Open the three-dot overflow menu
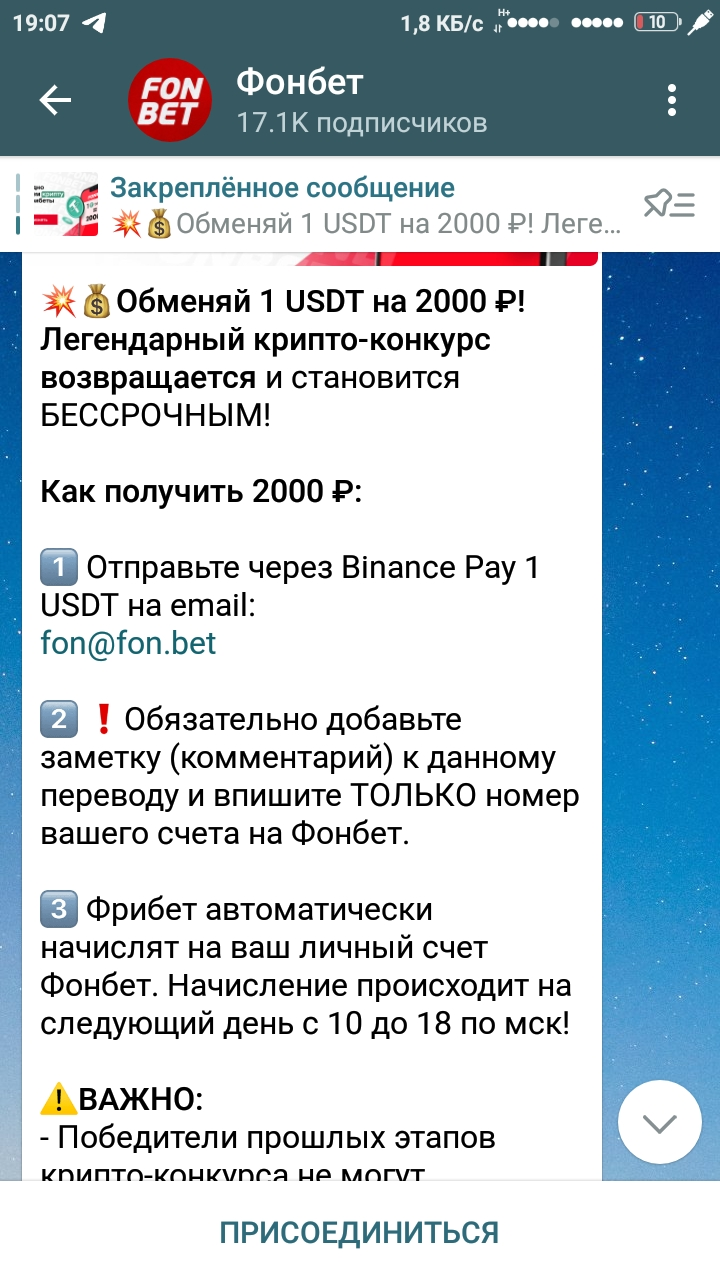720x1280 pixels. click(672, 100)
